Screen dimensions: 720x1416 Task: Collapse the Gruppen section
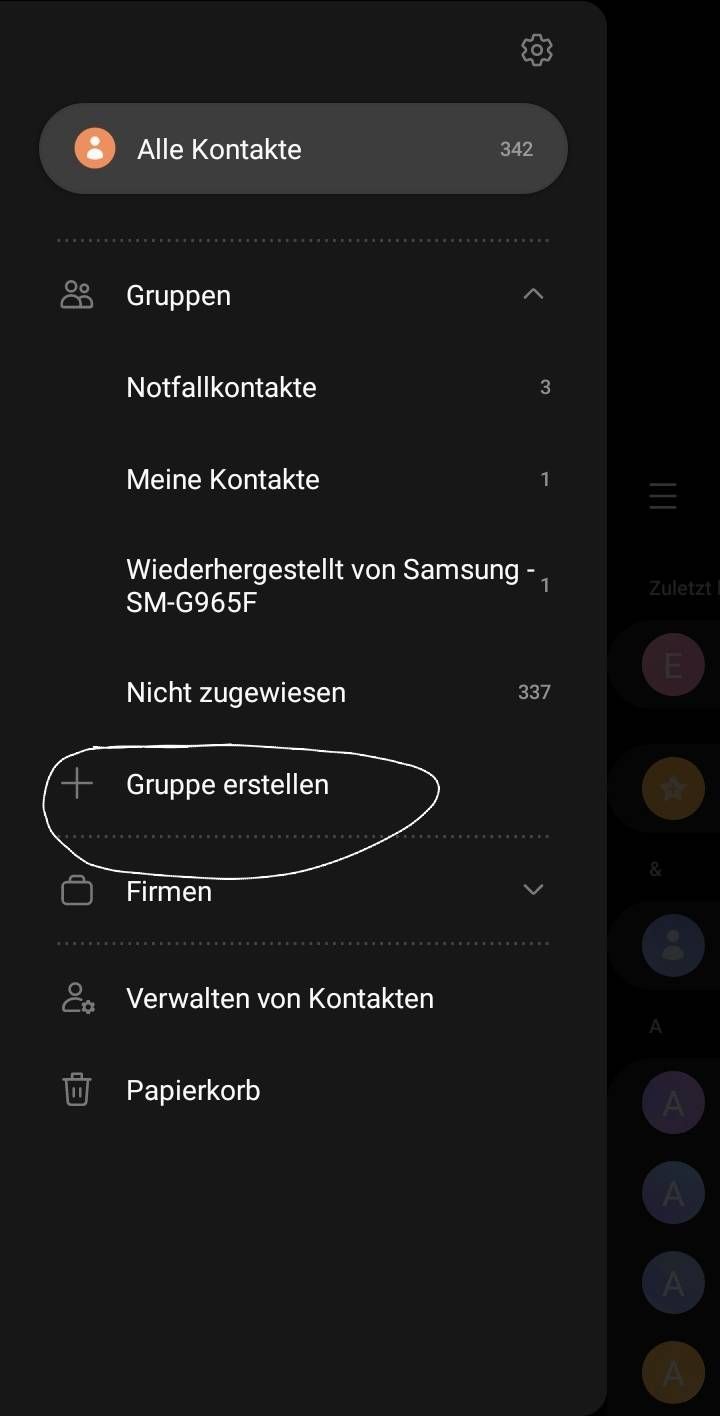[x=533, y=295]
